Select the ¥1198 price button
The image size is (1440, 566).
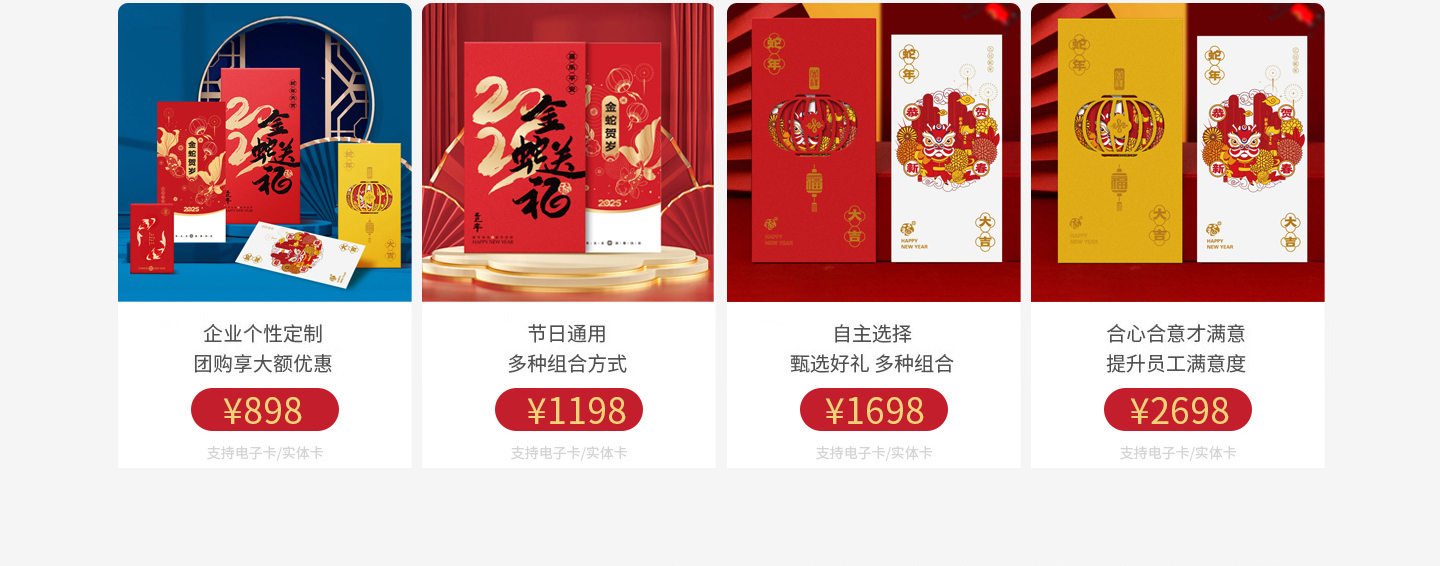pos(568,410)
